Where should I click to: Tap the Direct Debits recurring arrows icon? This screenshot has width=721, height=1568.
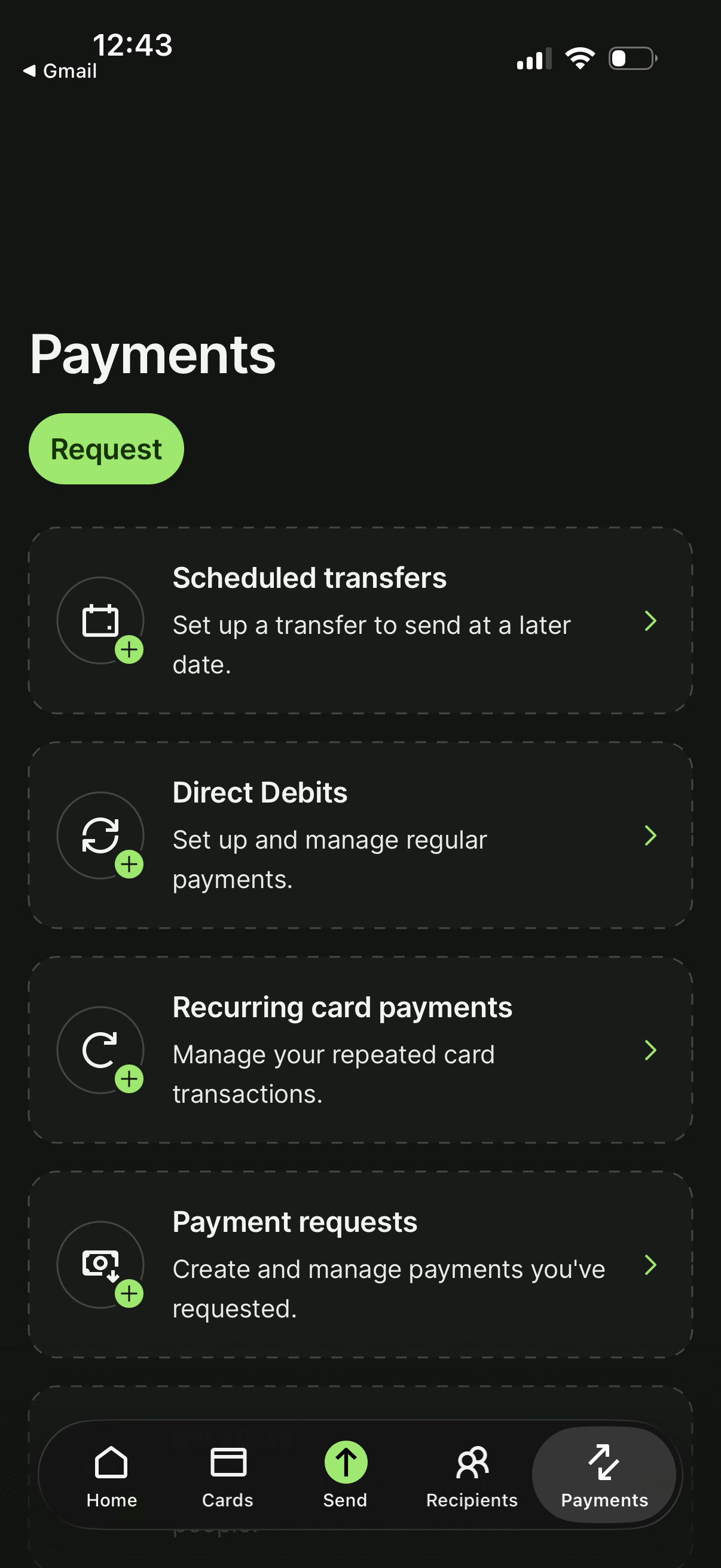click(x=100, y=835)
